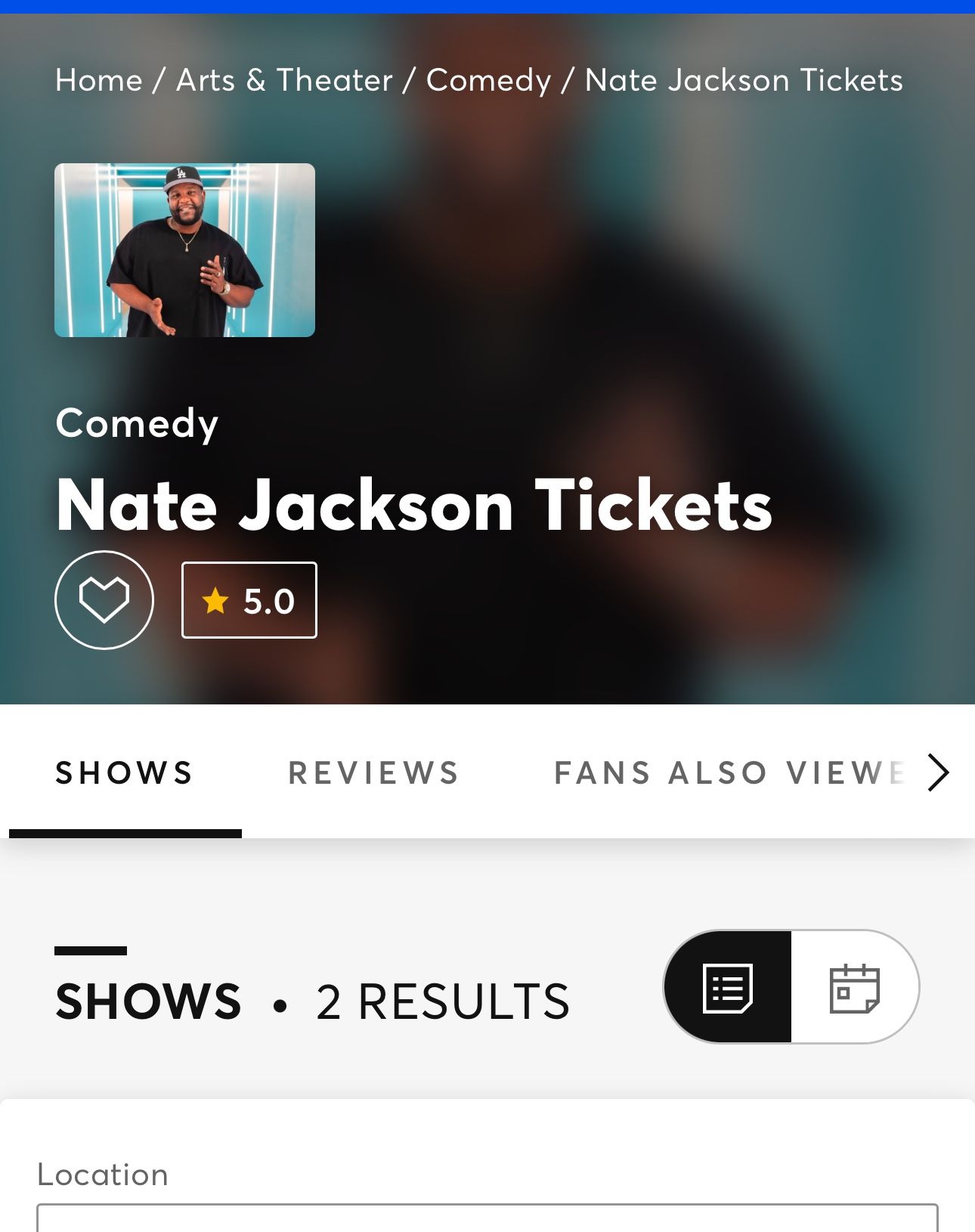Select the Shows tab
This screenshot has height=1232, width=975.
[125, 772]
